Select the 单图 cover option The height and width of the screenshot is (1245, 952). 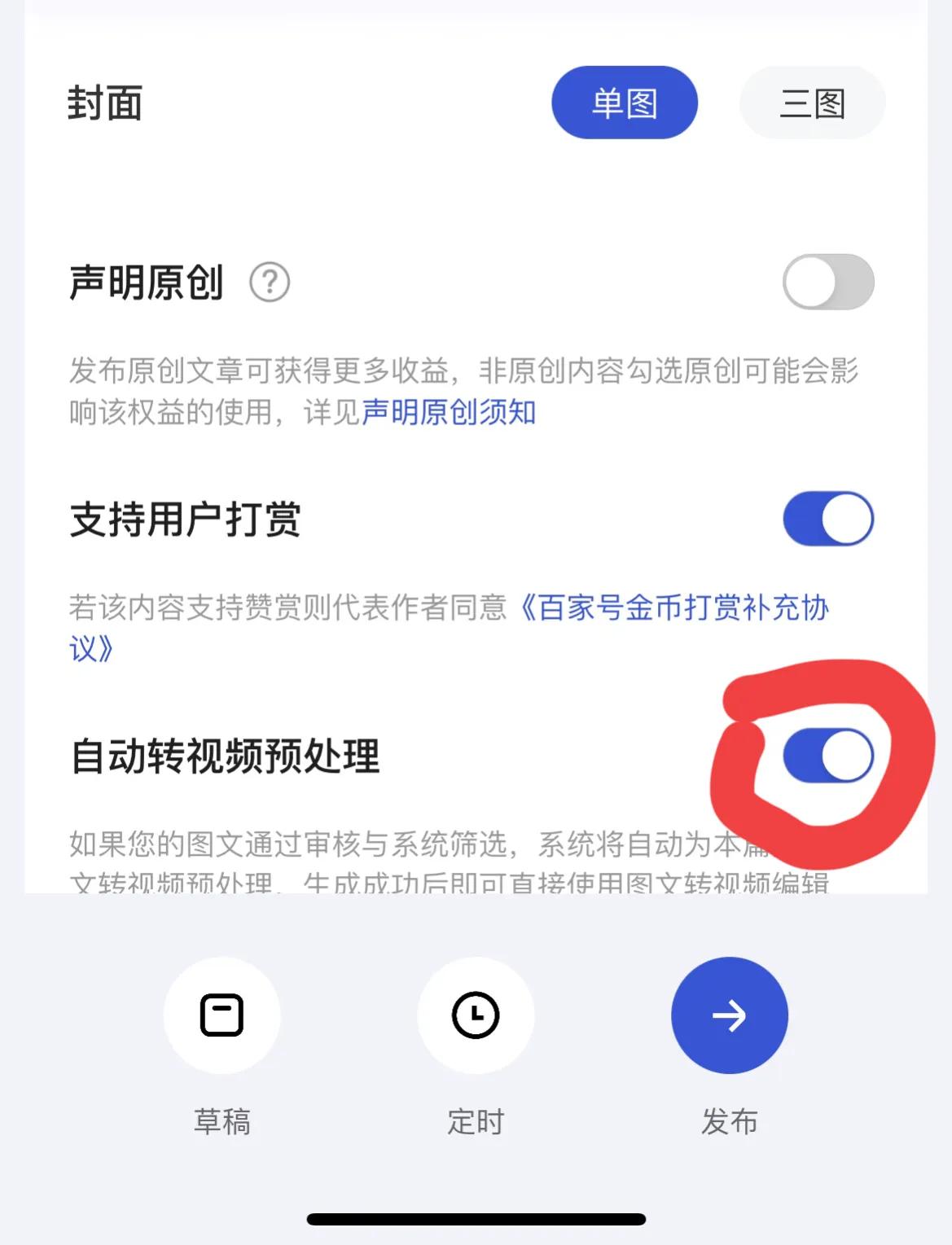(625, 101)
